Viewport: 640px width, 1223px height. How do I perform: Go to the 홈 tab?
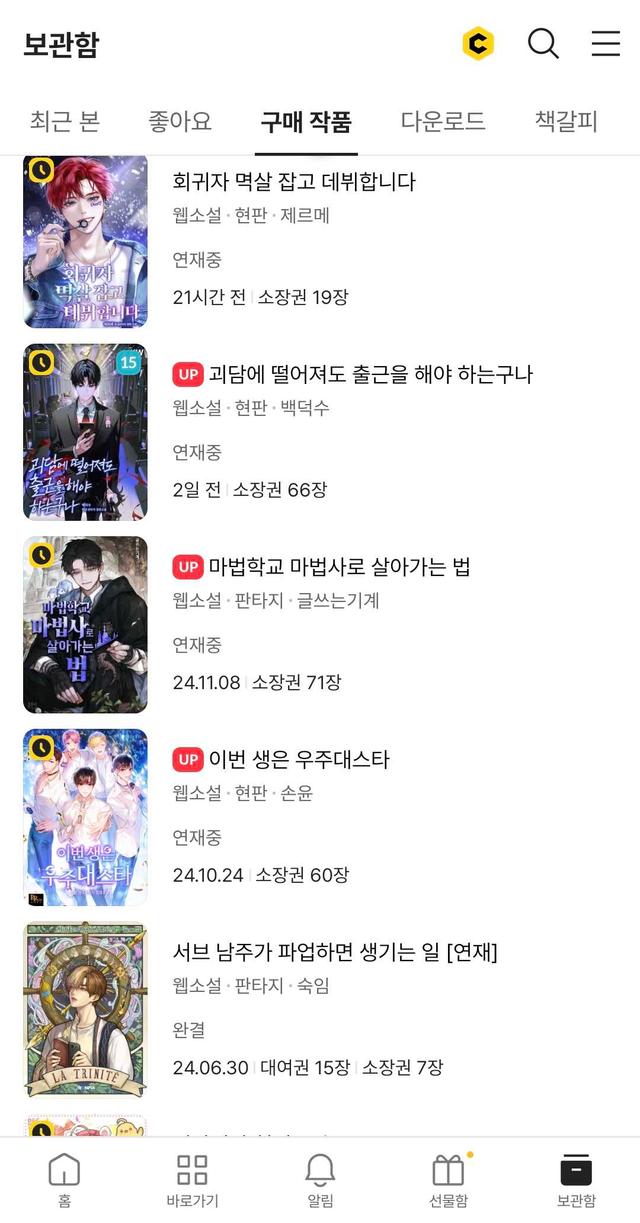[x=64, y=1180]
